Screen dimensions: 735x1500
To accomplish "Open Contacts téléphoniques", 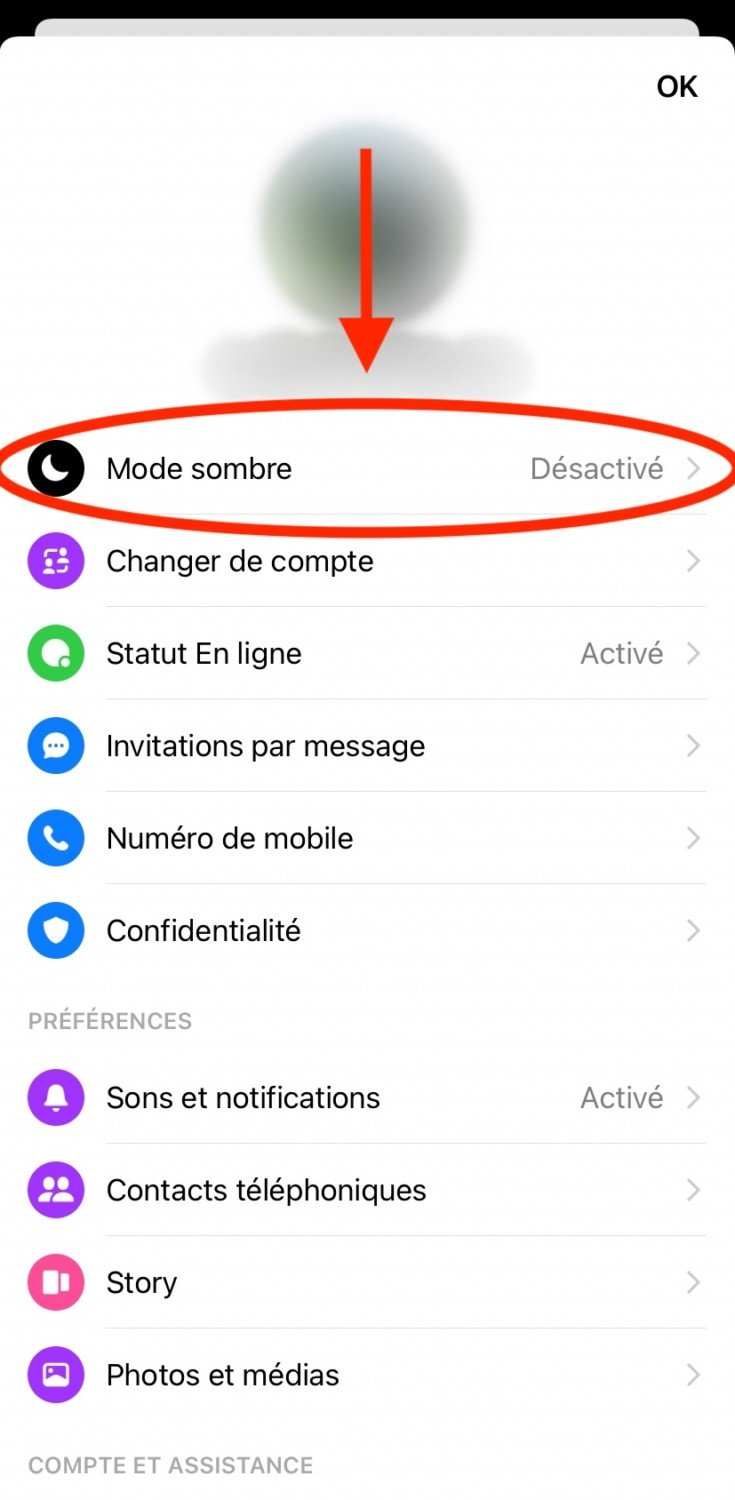I will [x=366, y=1190].
